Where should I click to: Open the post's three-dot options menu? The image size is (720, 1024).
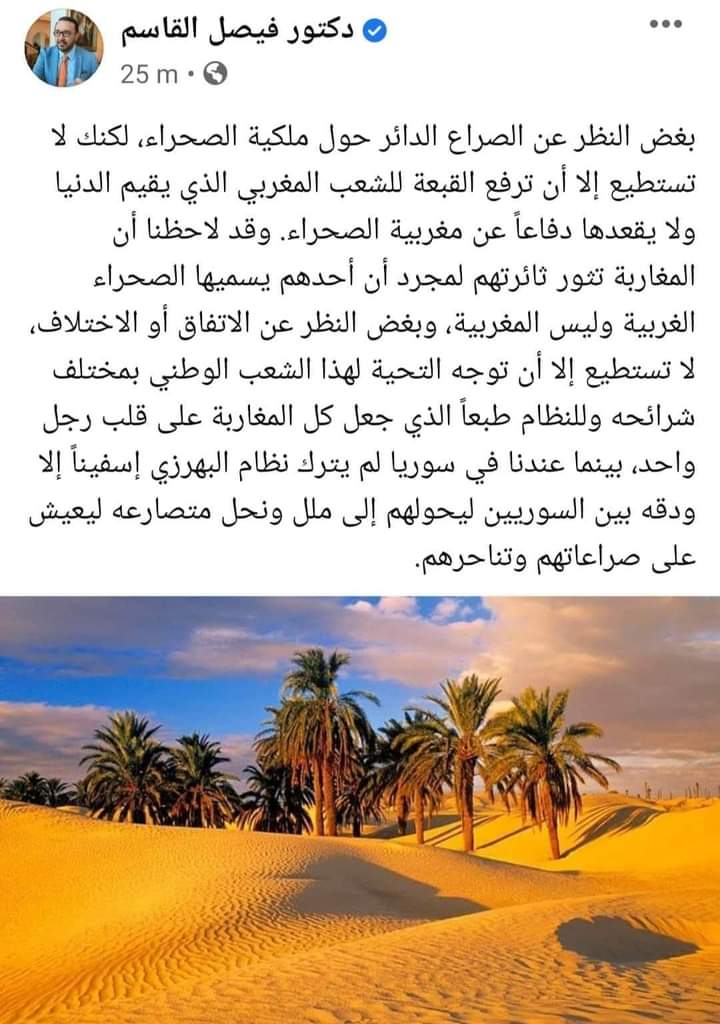(664, 24)
